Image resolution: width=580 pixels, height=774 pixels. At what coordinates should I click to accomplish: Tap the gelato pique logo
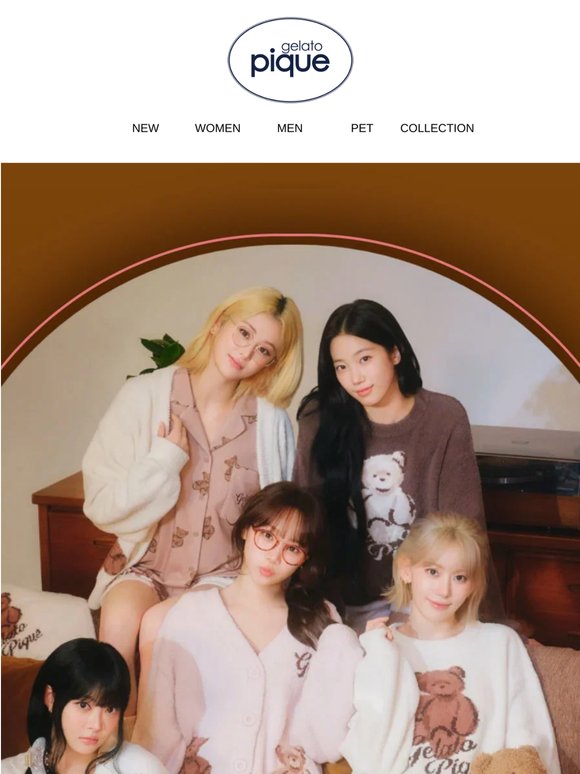coord(290,60)
